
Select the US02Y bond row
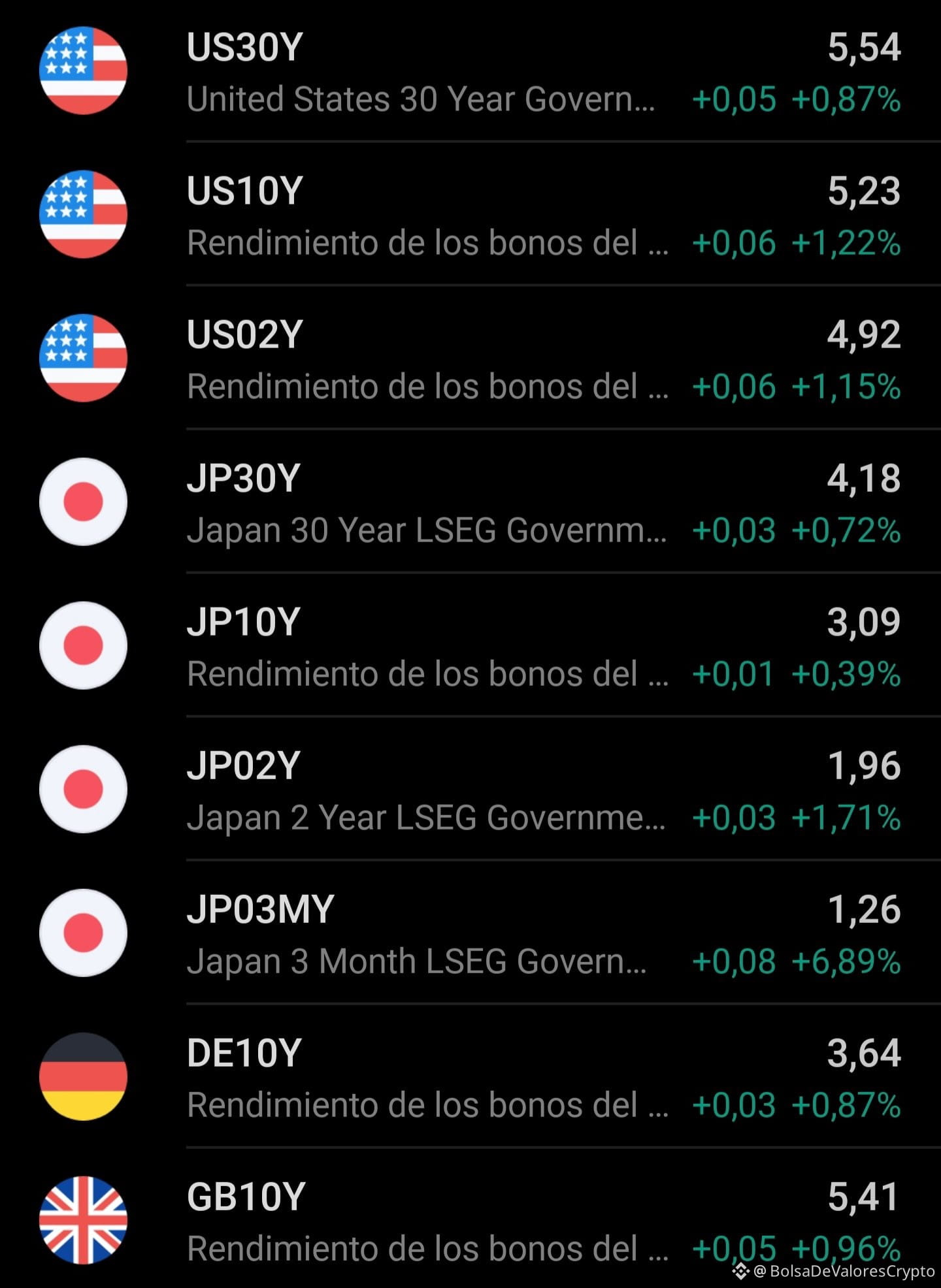pos(470,358)
